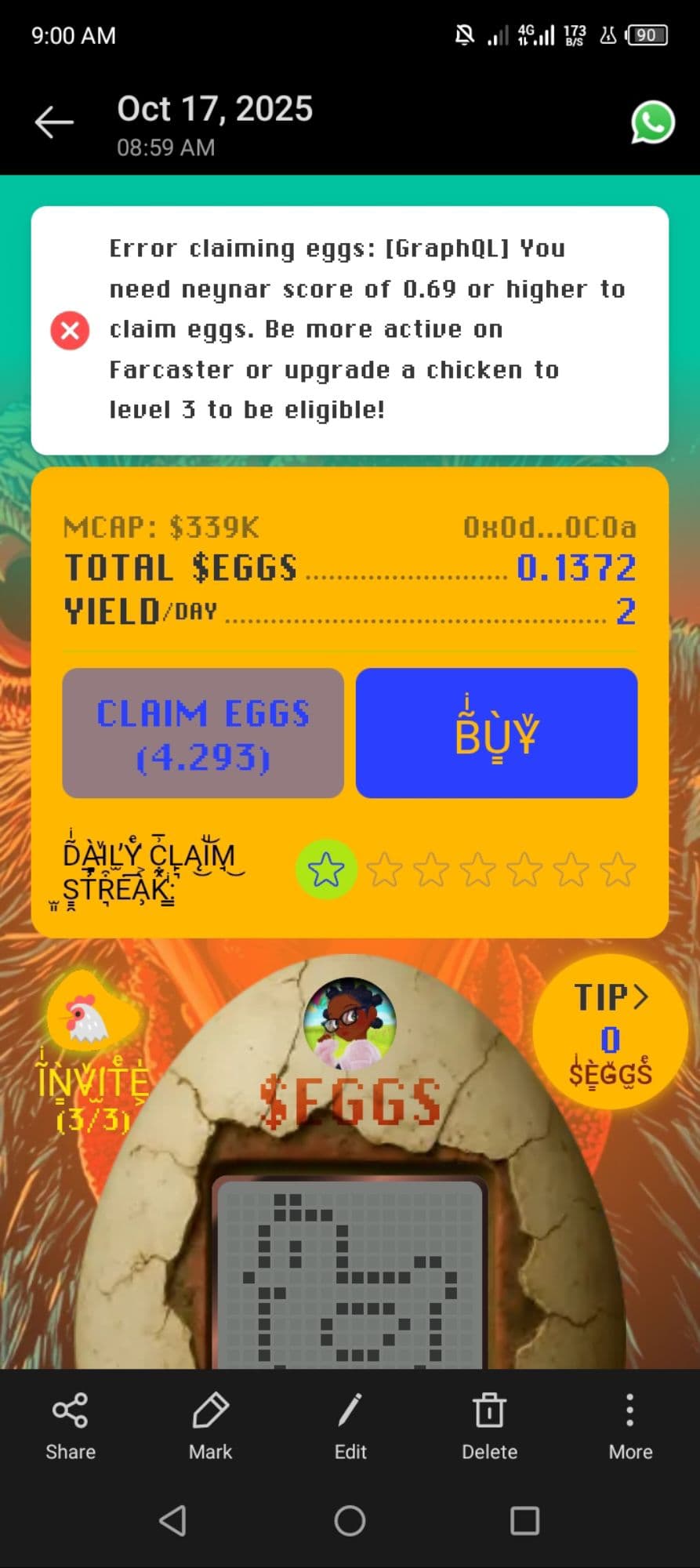The width and height of the screenshot is (700, 1568).
Task: Open the Mark tool
Action: click(210, 1427)
